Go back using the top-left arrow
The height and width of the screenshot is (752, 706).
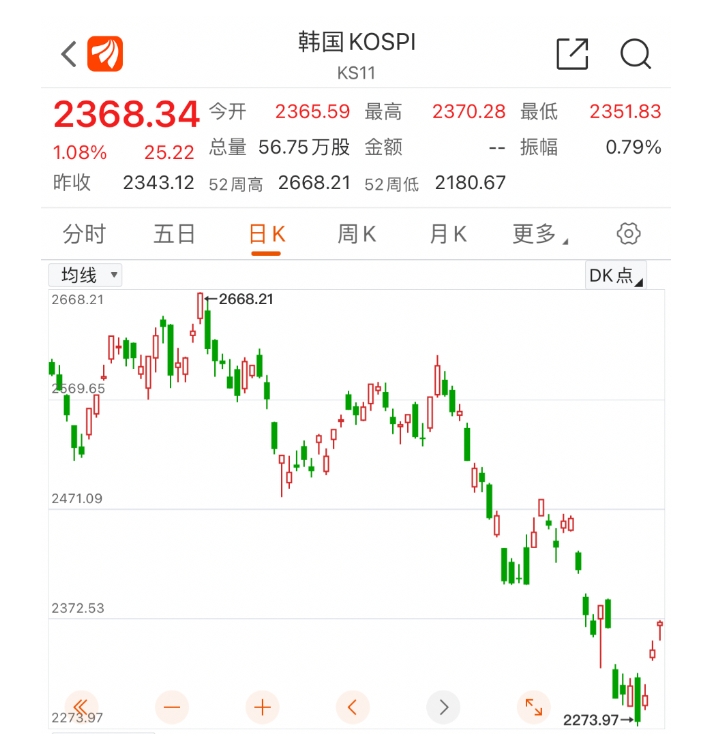[68, 54]
